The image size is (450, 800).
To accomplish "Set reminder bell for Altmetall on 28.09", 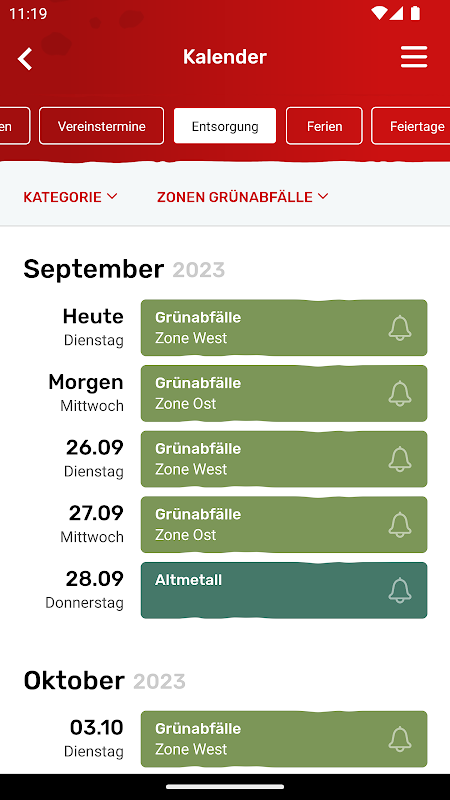I will coord(399,590).
